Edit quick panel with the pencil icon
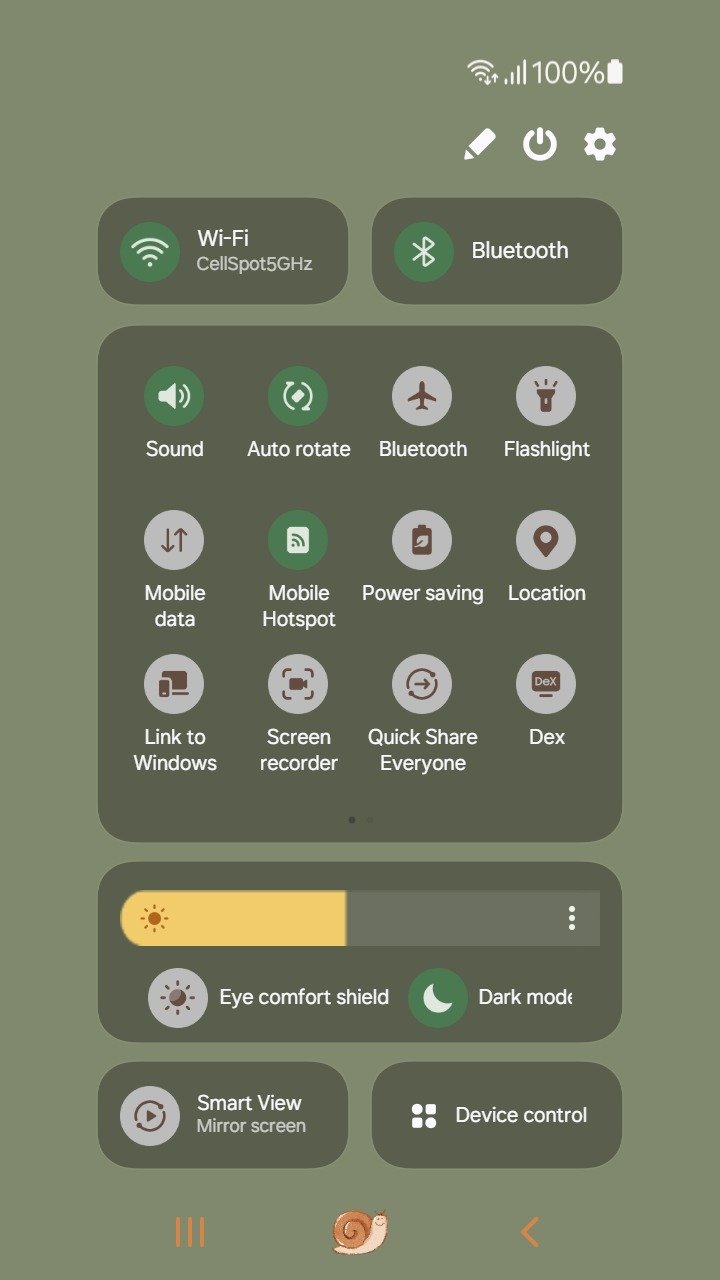720x1280 pixels. (480, 145)
